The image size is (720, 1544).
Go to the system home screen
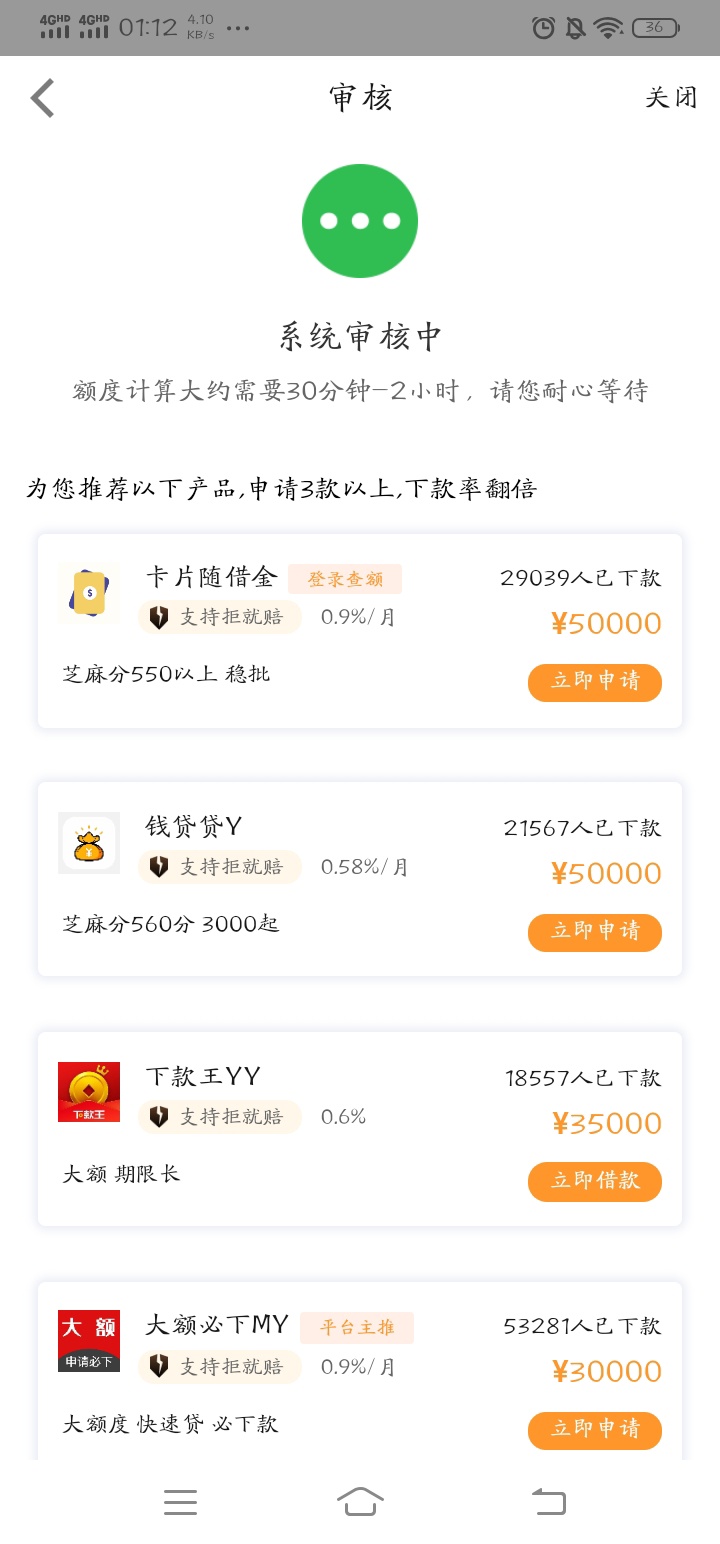point(360,1501)
